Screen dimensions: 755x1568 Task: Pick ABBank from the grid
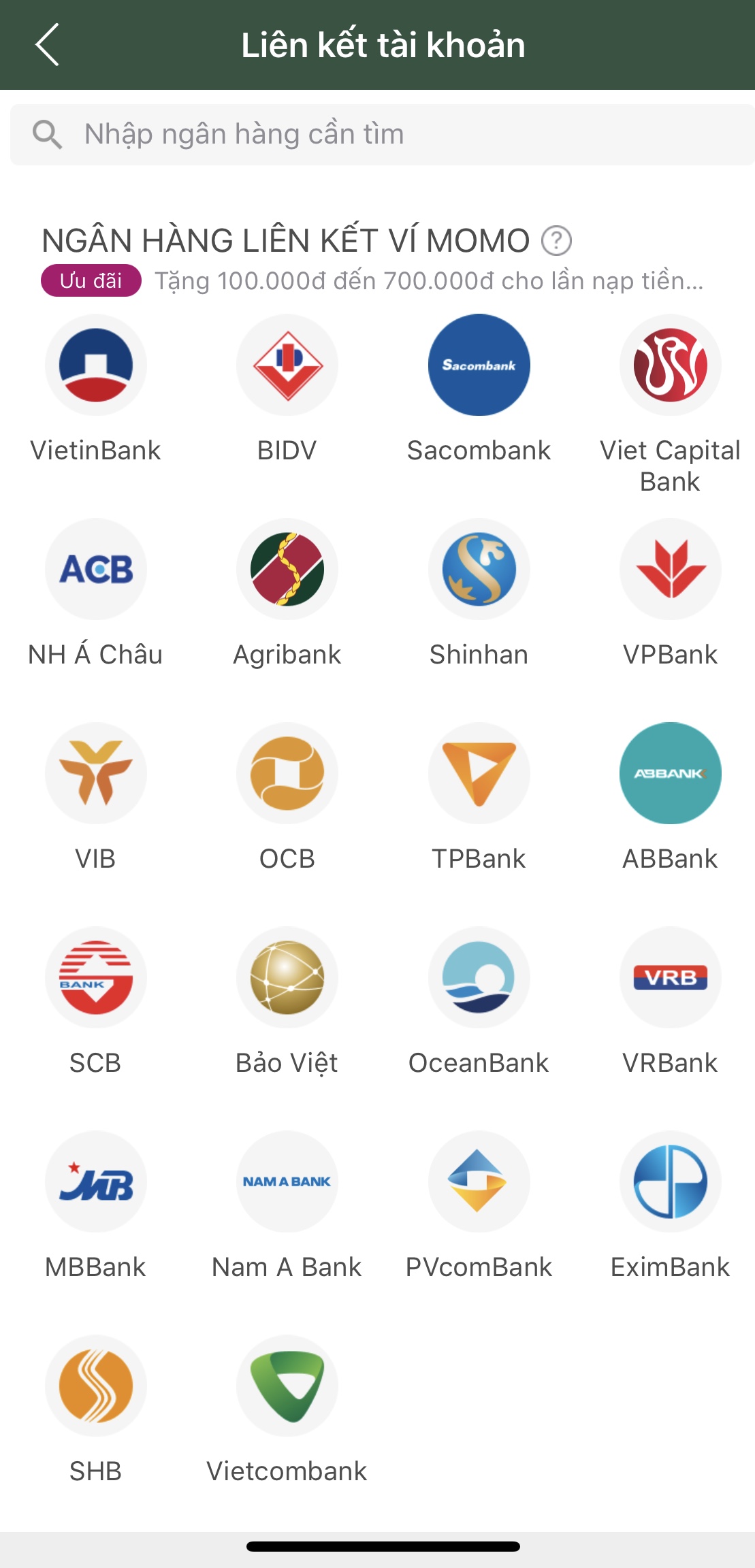(x=670, y=774)
